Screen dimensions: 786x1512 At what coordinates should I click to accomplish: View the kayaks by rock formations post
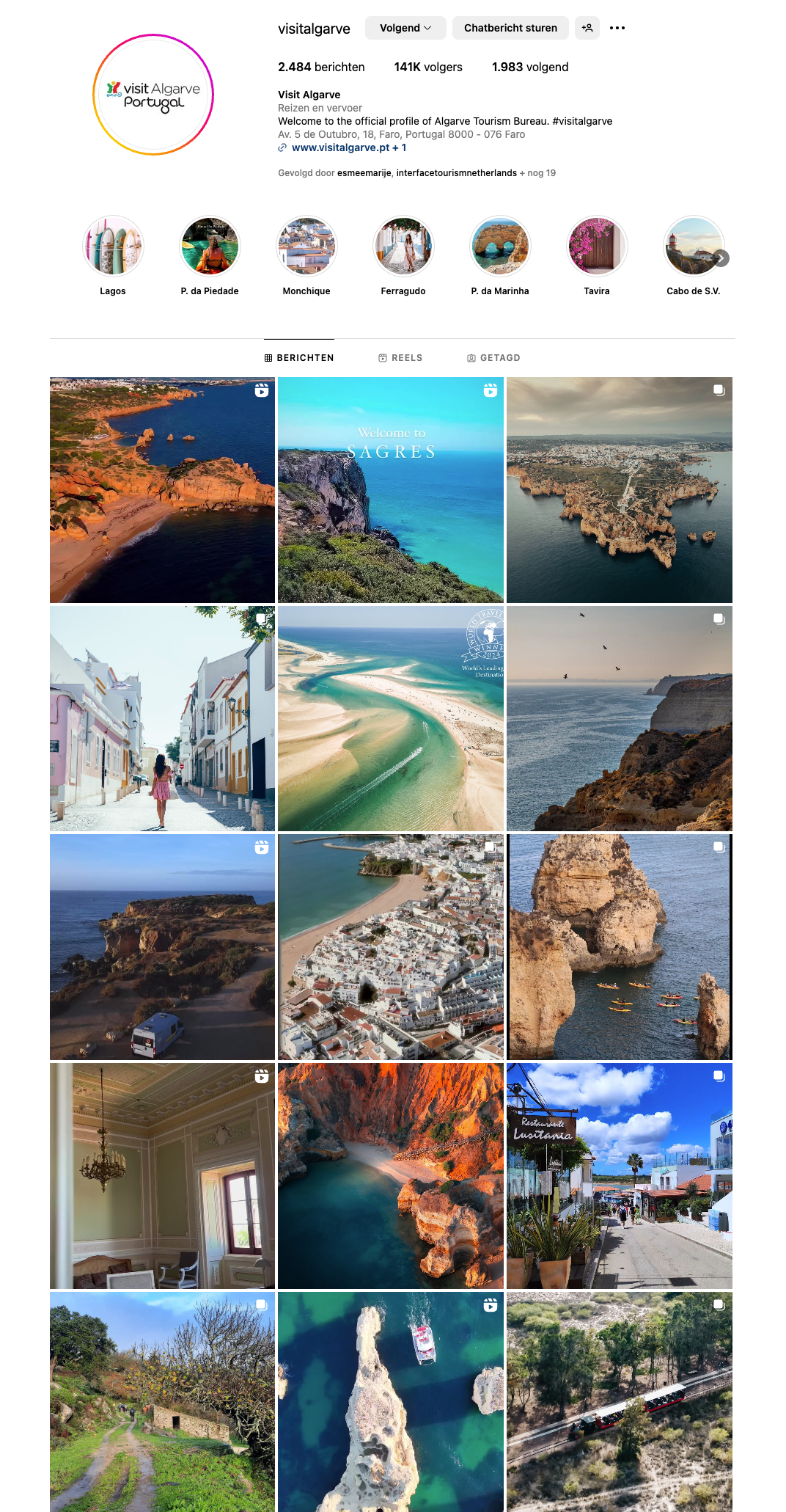620,947
